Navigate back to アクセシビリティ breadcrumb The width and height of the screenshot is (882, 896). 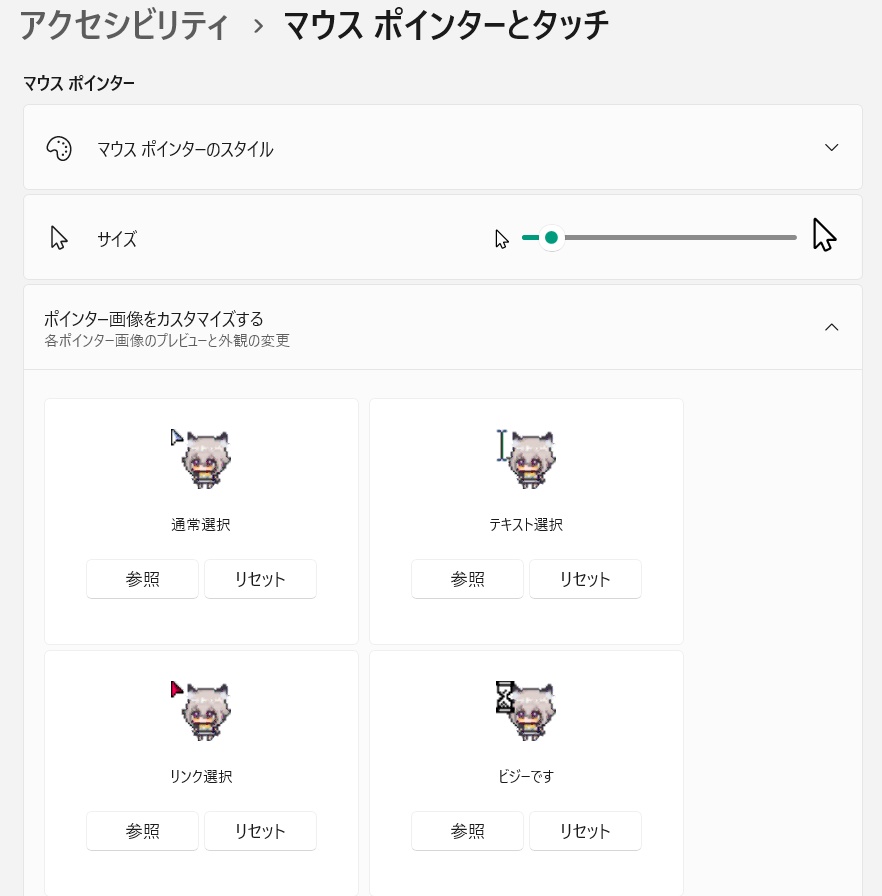click(x=124, y=27)
